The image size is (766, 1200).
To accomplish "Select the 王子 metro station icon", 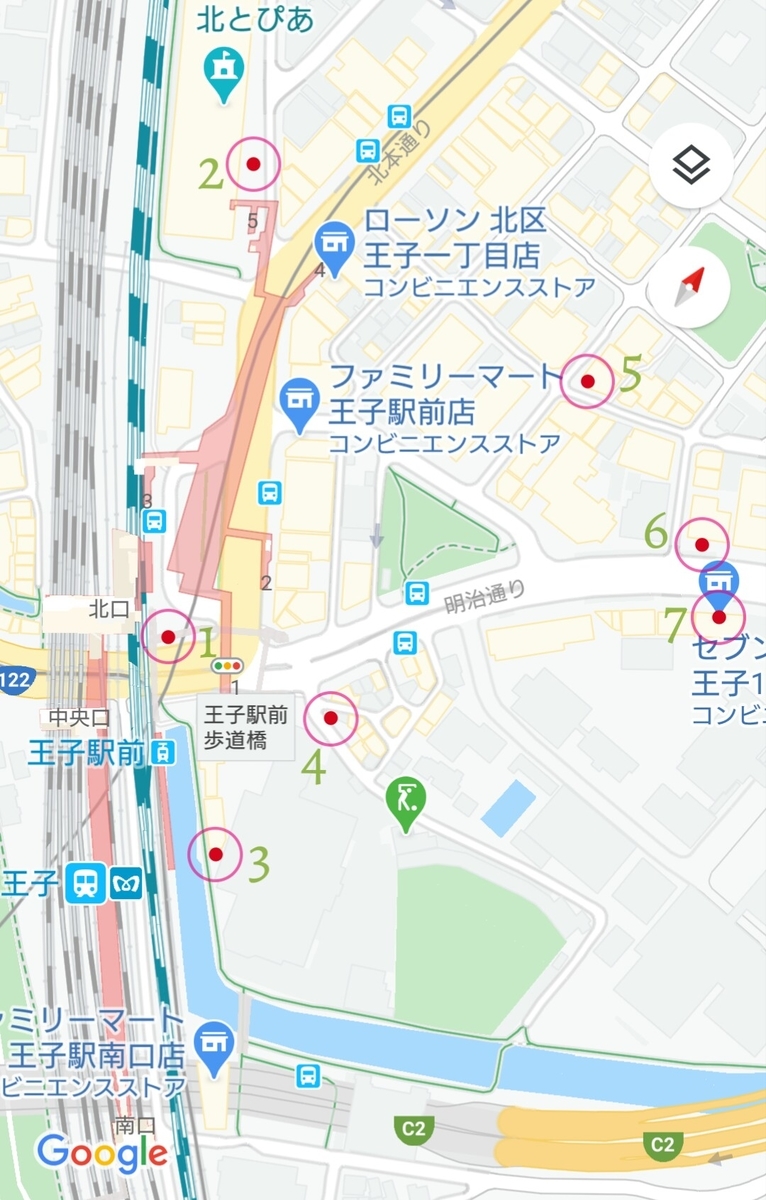I will pos(127,885).
